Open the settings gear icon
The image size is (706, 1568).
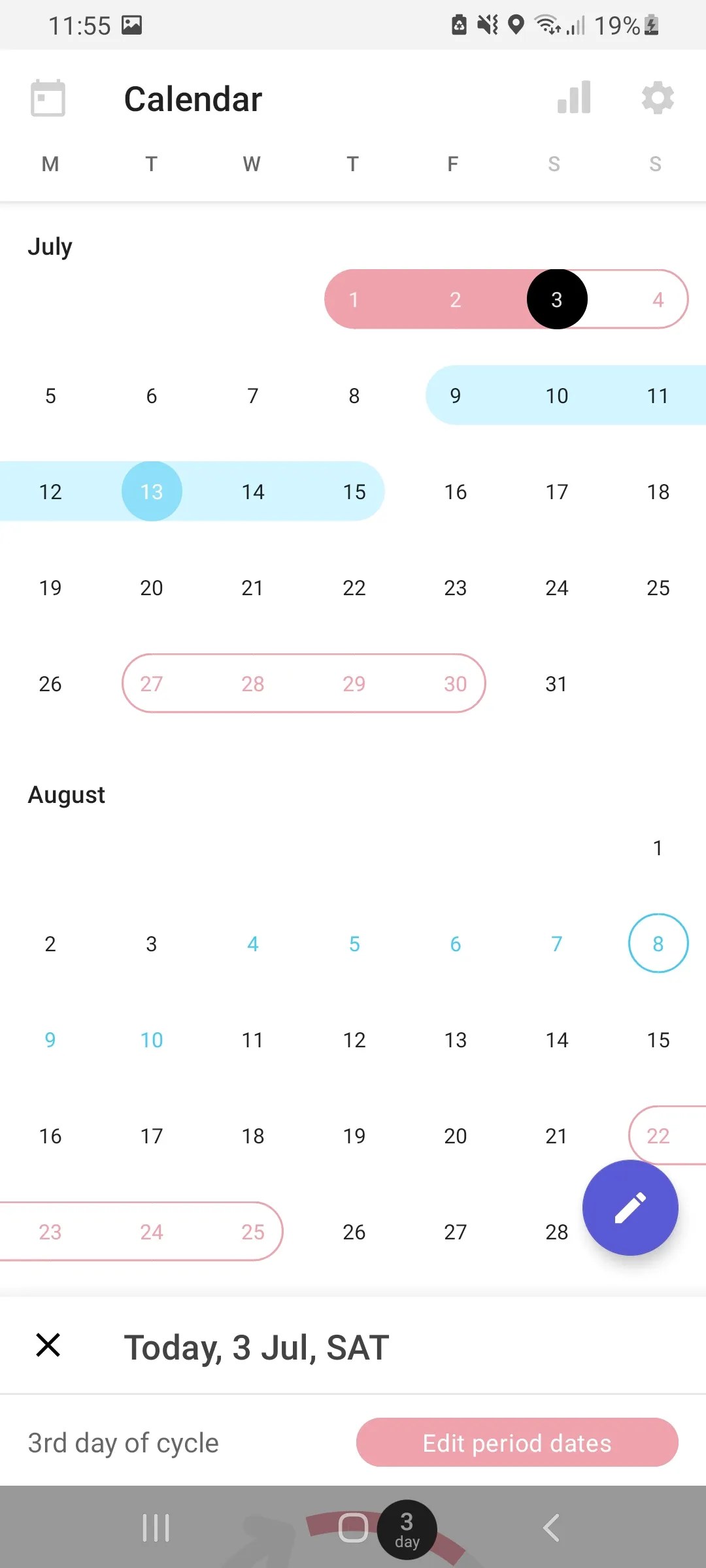tap(657, 98)
